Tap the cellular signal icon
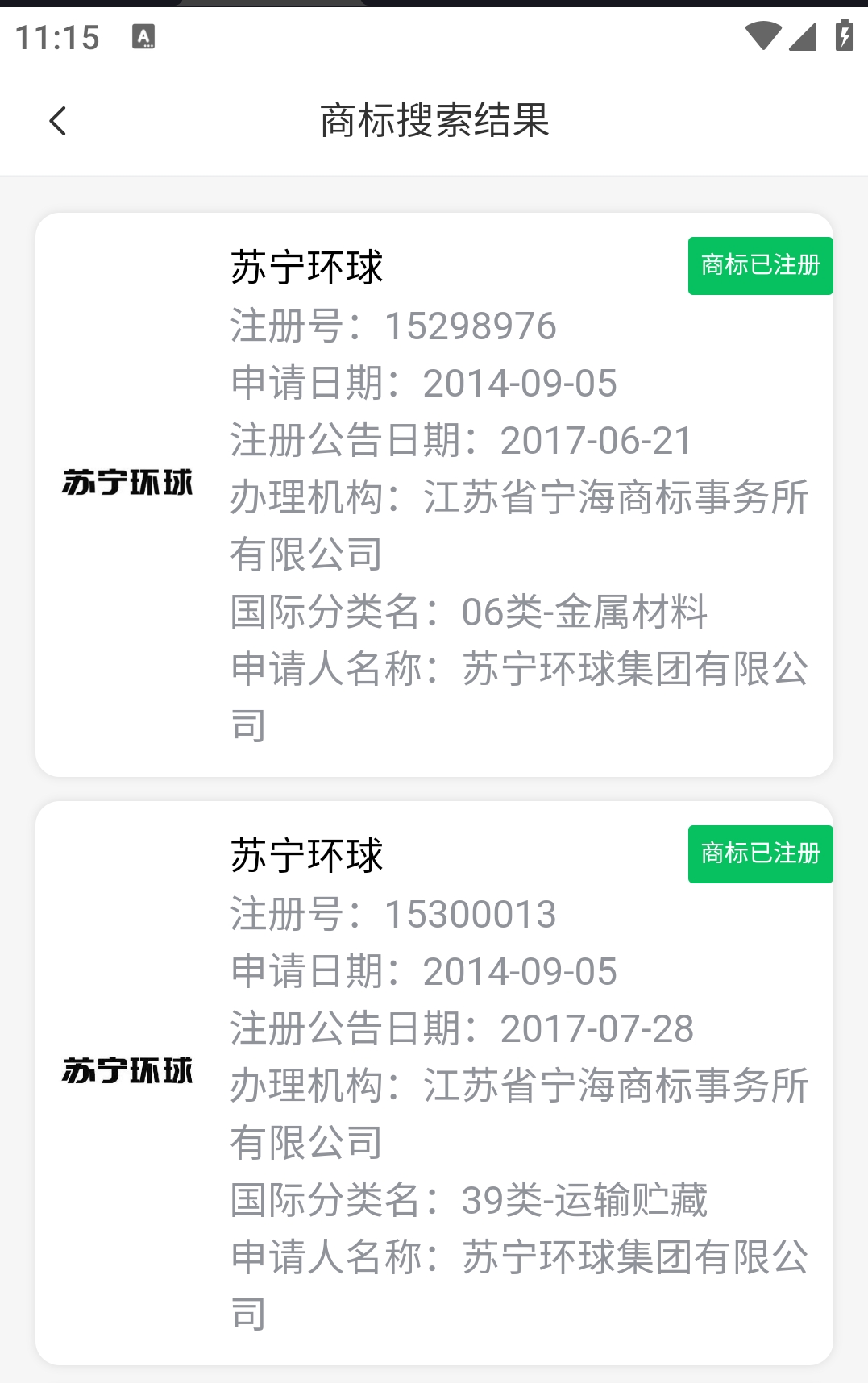 coord(803,35)
